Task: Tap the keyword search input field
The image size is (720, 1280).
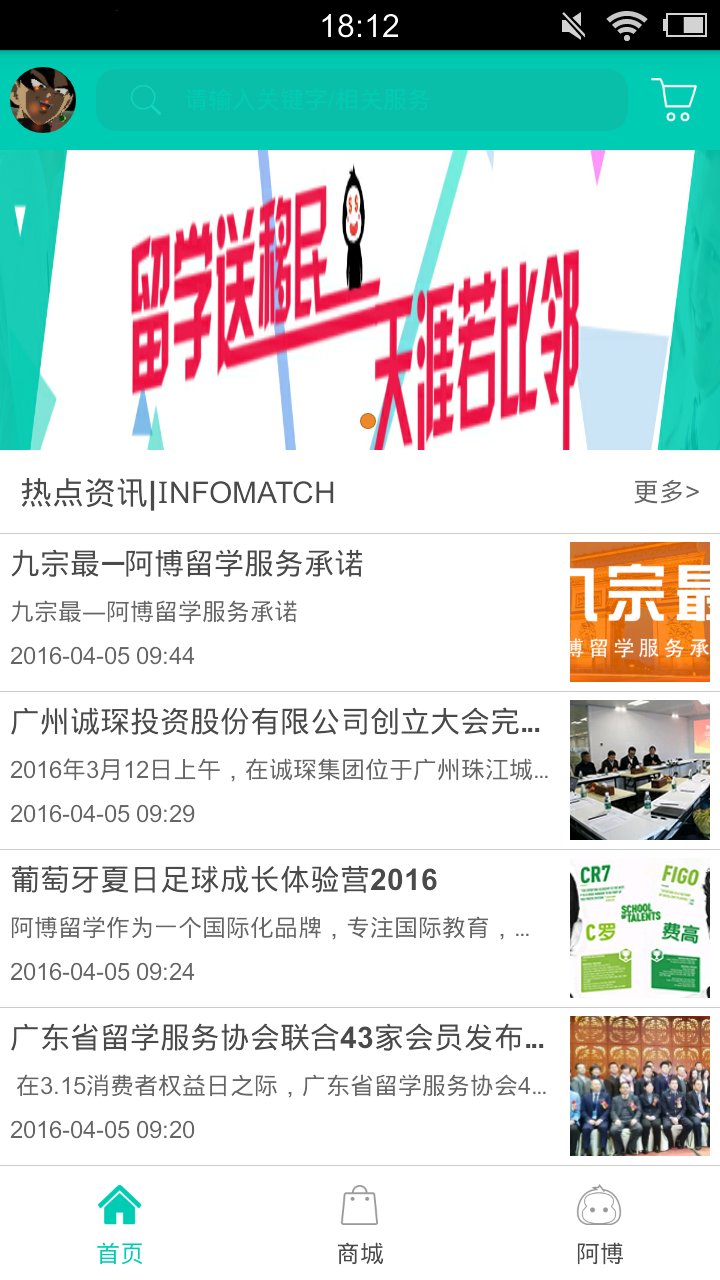Action: (x=360, y=100)
